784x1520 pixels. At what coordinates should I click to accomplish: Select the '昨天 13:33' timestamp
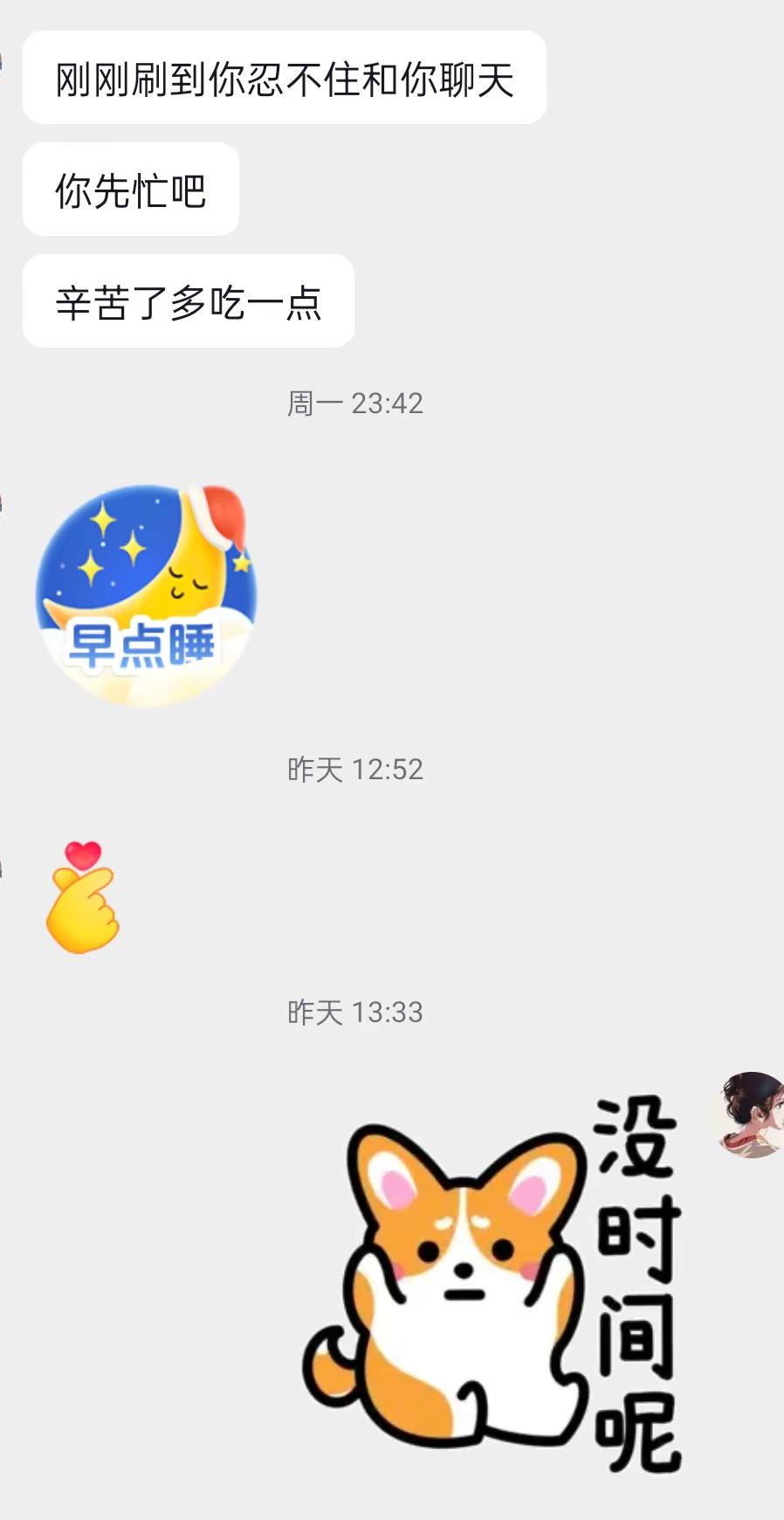click(355, 1013)
